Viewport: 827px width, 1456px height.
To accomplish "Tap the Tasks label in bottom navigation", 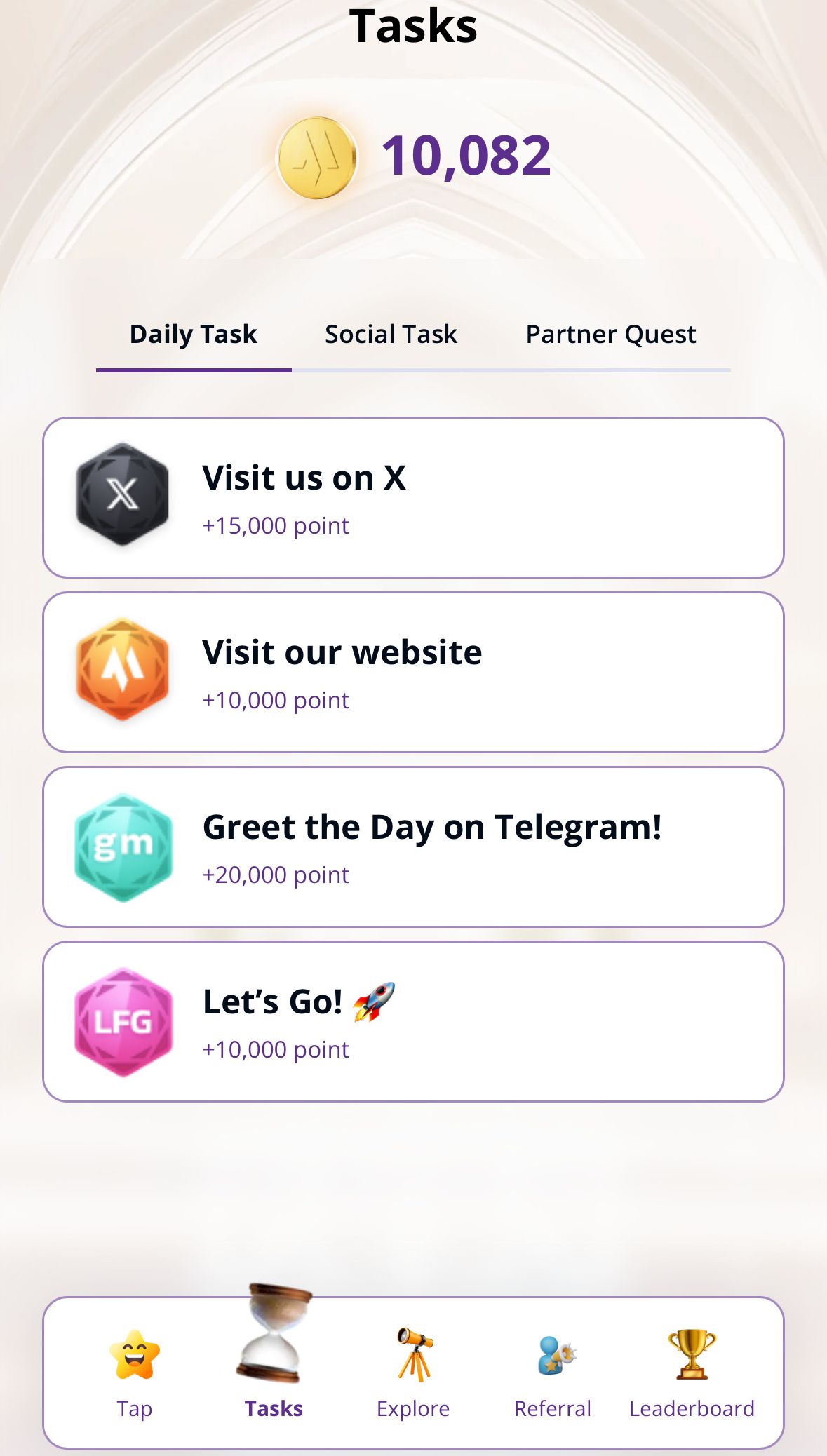I will (x=273, y=1408).
